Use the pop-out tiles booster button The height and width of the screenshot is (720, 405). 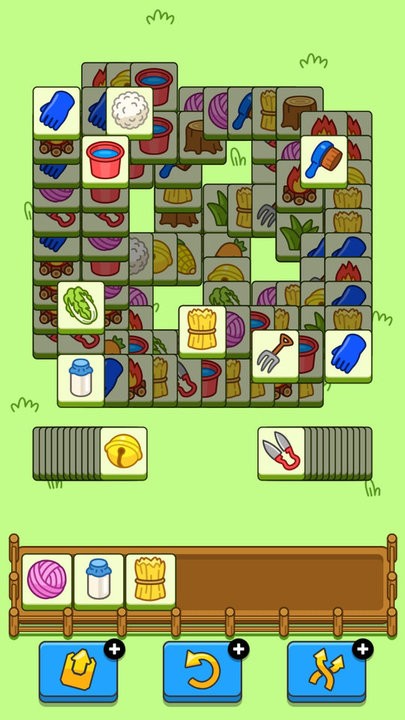pos(78,672)
